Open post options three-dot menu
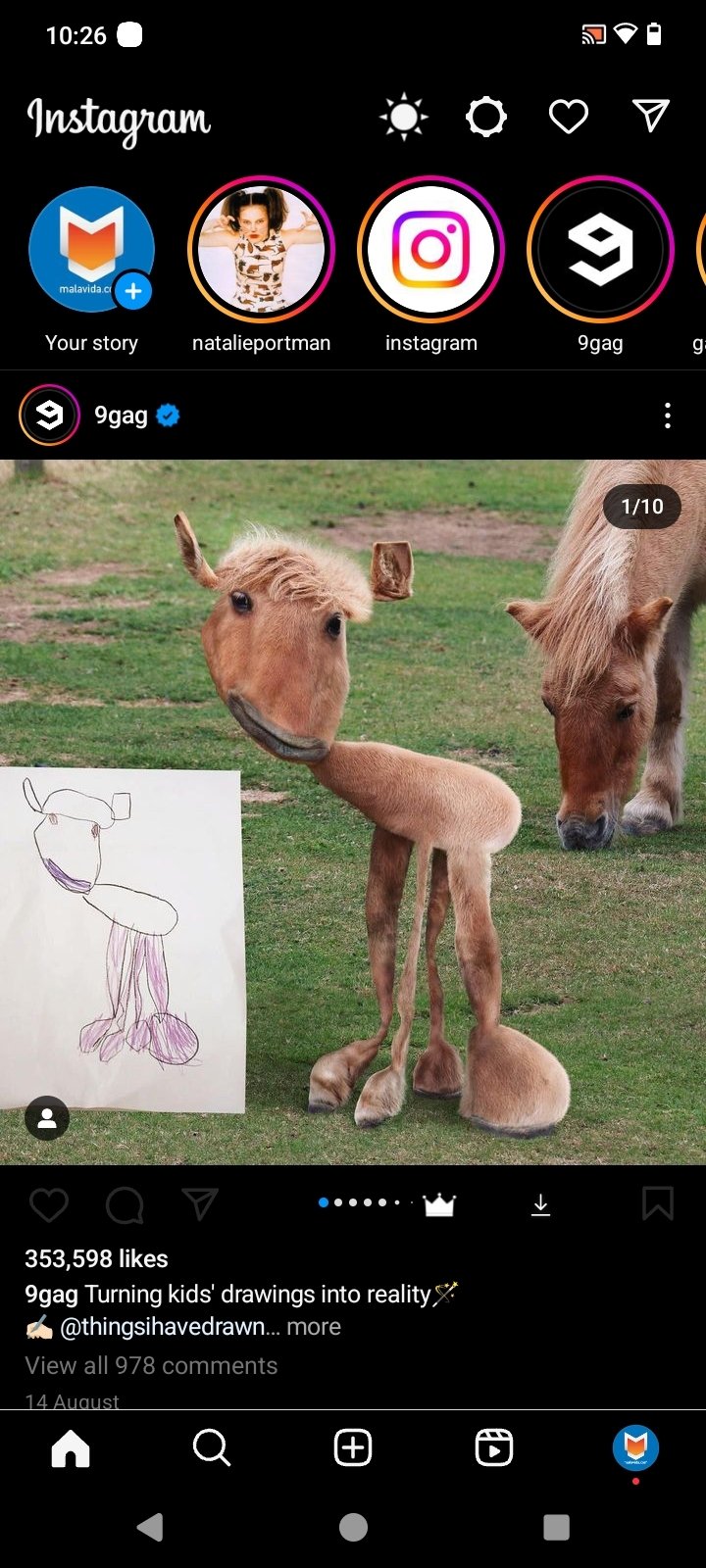 click(x=668, y=416)
